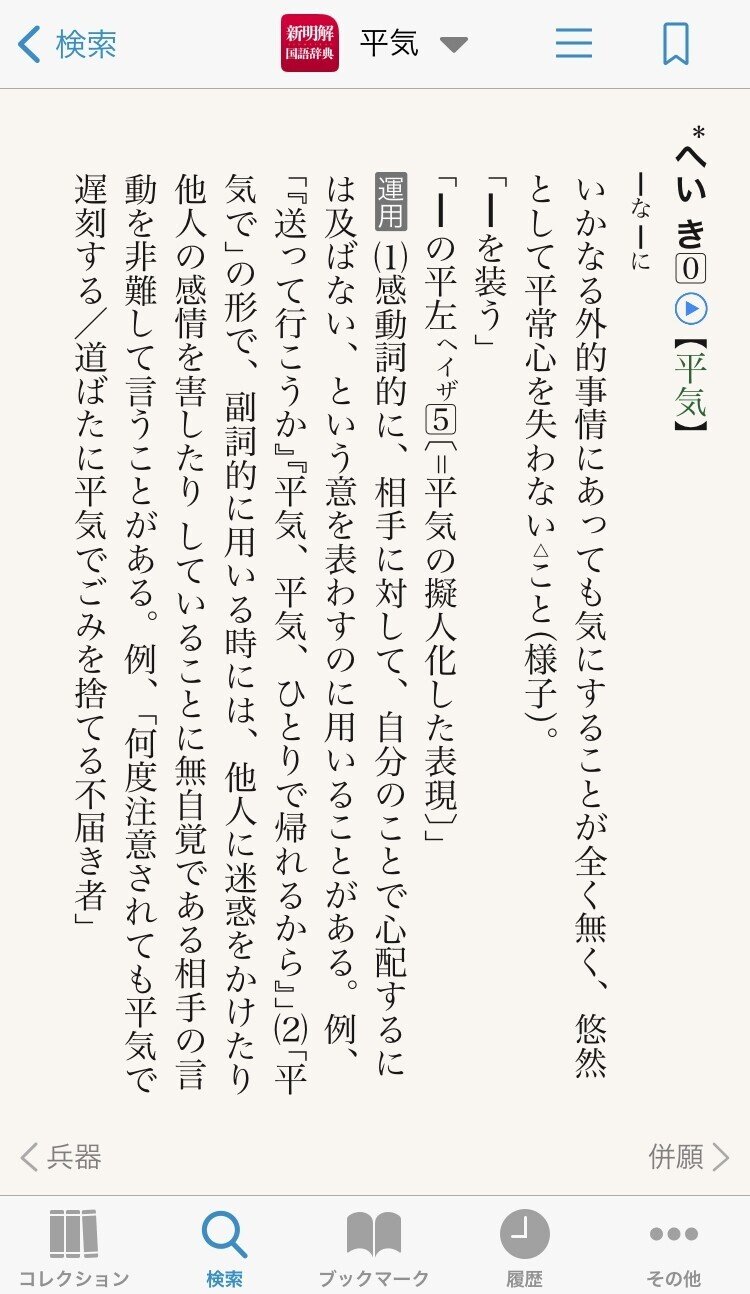
Task: View the 履歴 history tab
Action: coord(524,1247)
